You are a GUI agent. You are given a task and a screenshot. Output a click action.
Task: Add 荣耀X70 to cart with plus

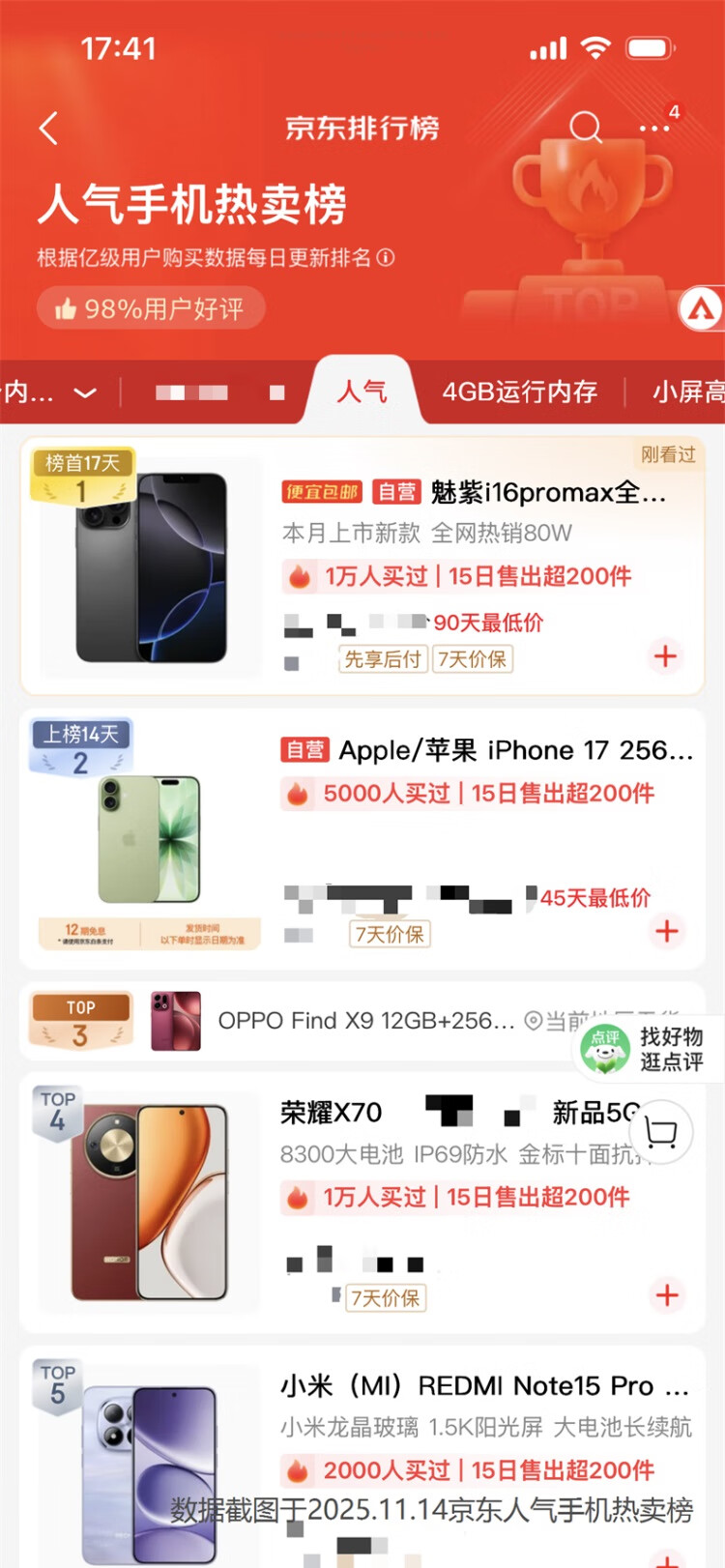[667, 1294]
